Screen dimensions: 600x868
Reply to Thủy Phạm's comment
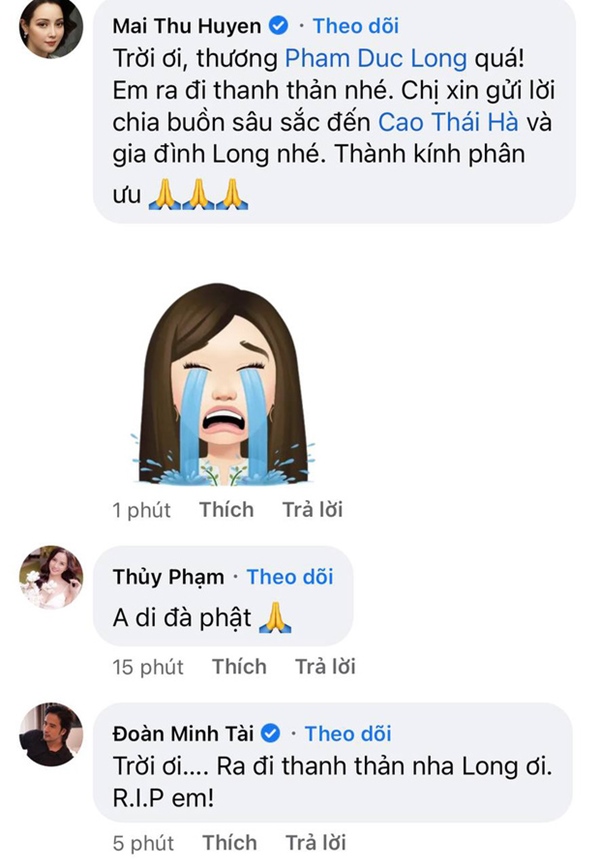pyautogui.click(x=325, y=667)
